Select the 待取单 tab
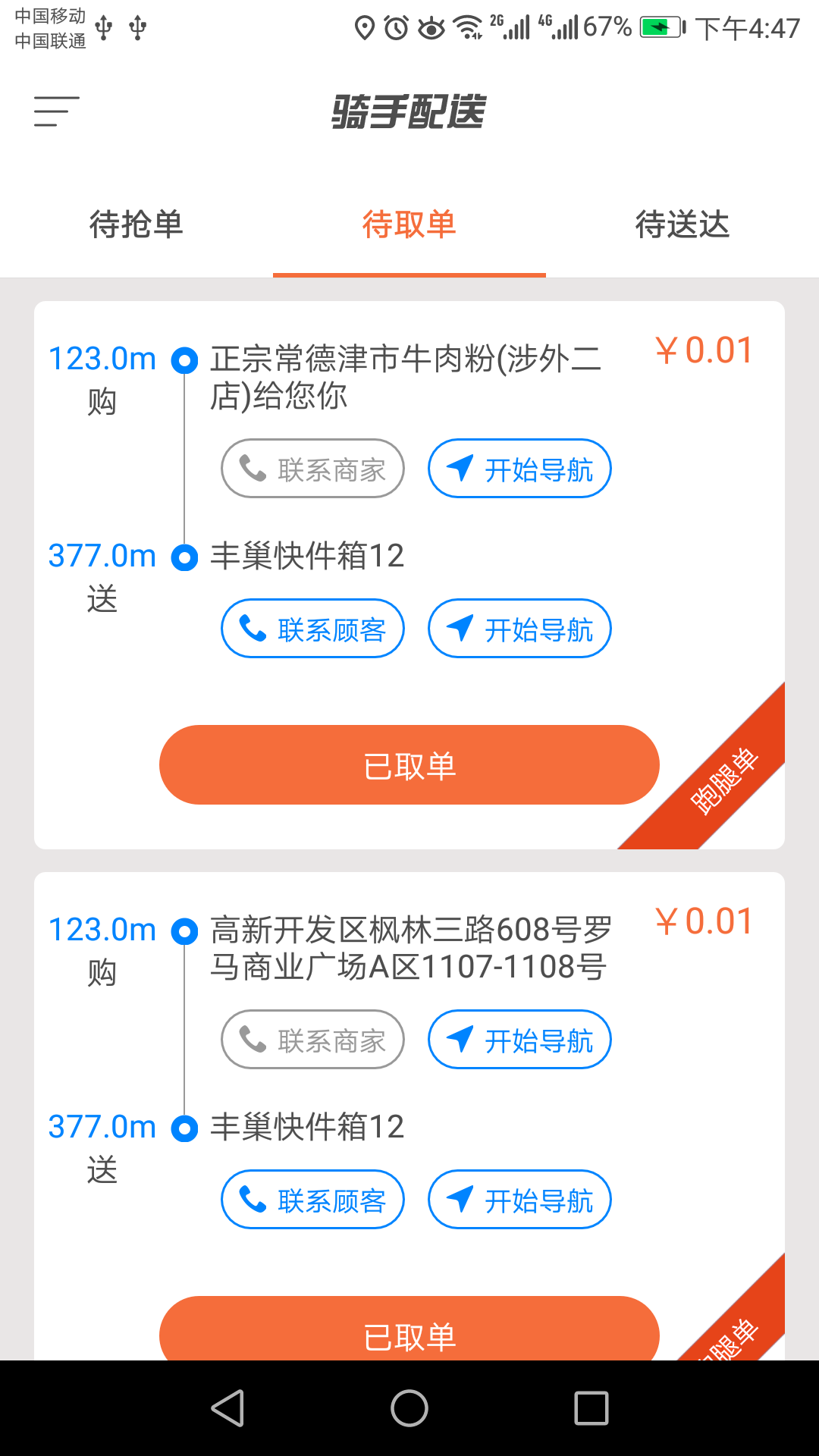The width and height of the screenshot is (819, 1456). click(409, 224)
